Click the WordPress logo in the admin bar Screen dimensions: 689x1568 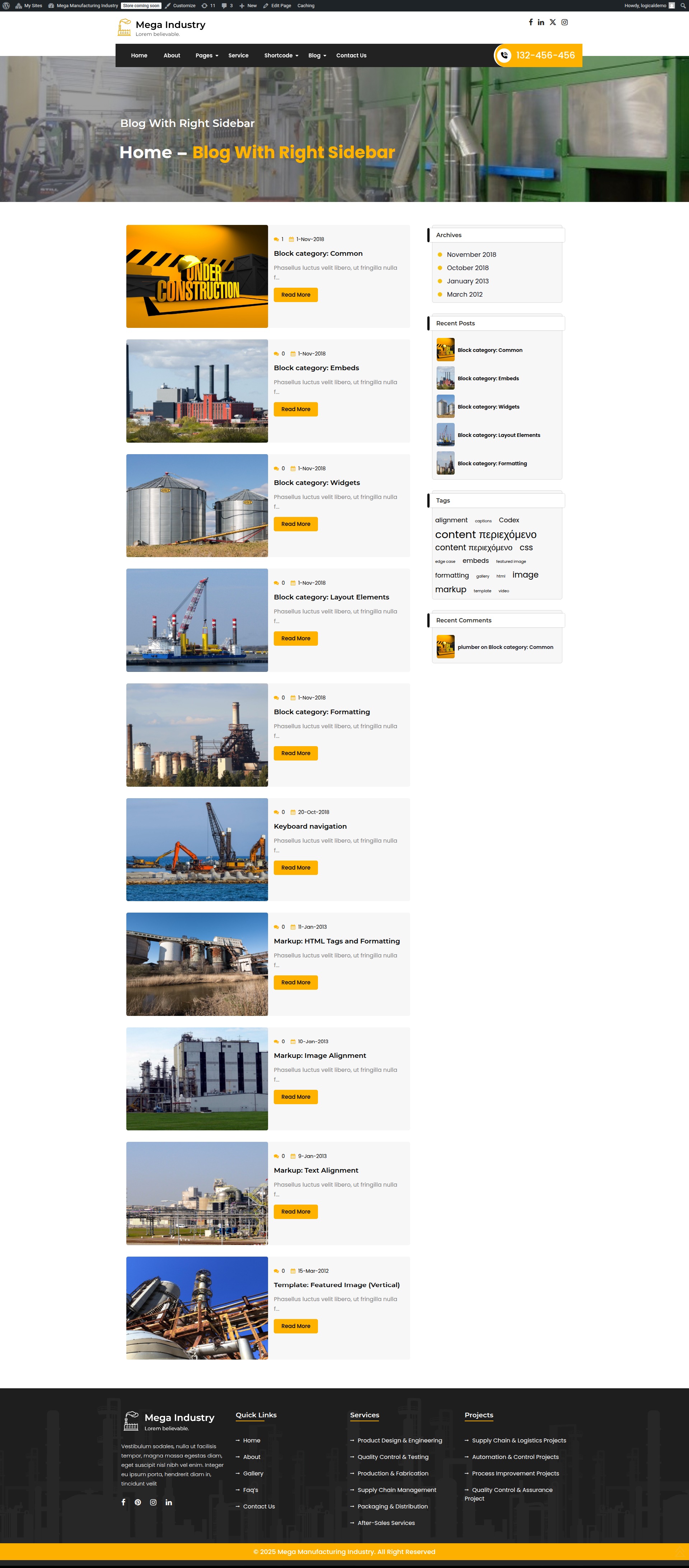coord(6,5)
